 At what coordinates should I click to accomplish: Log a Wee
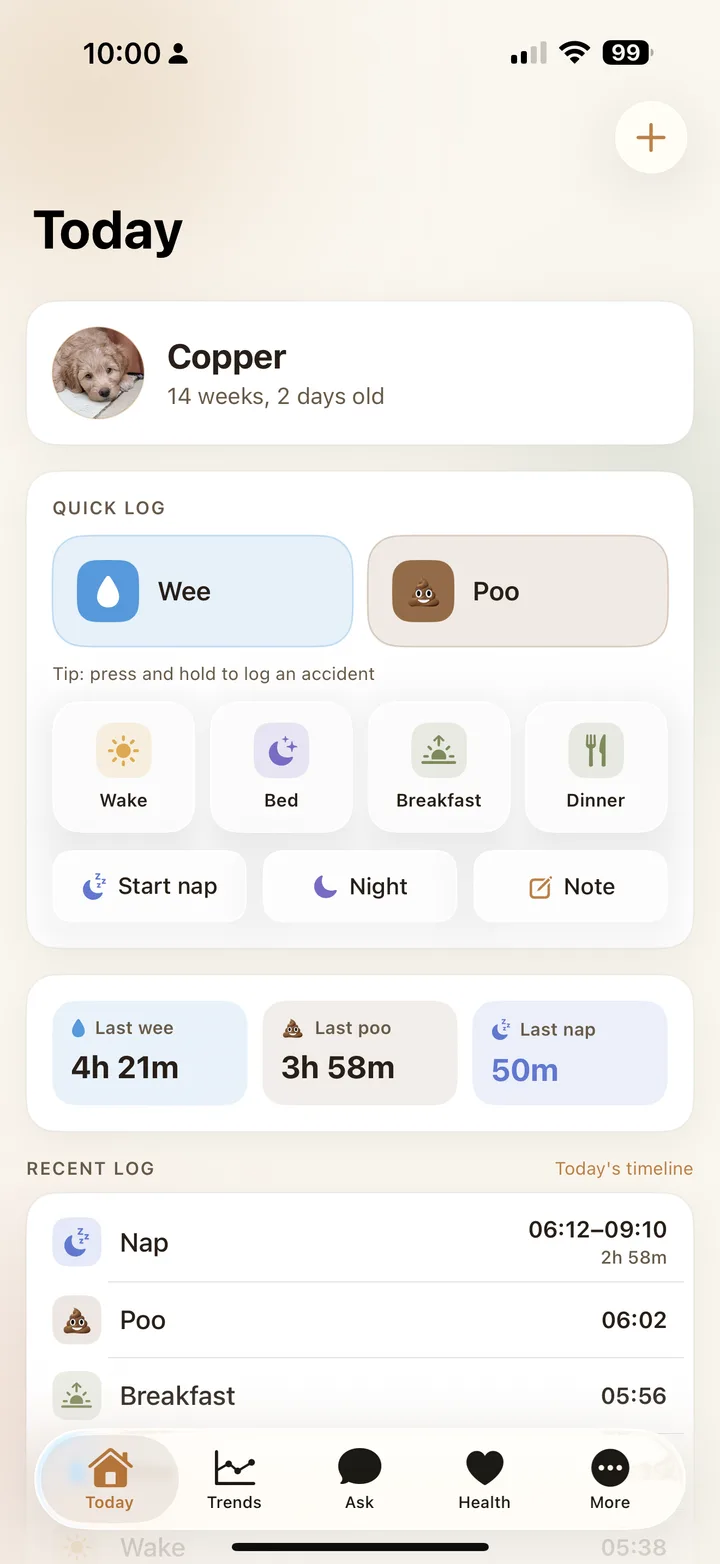tap(203, 591)
